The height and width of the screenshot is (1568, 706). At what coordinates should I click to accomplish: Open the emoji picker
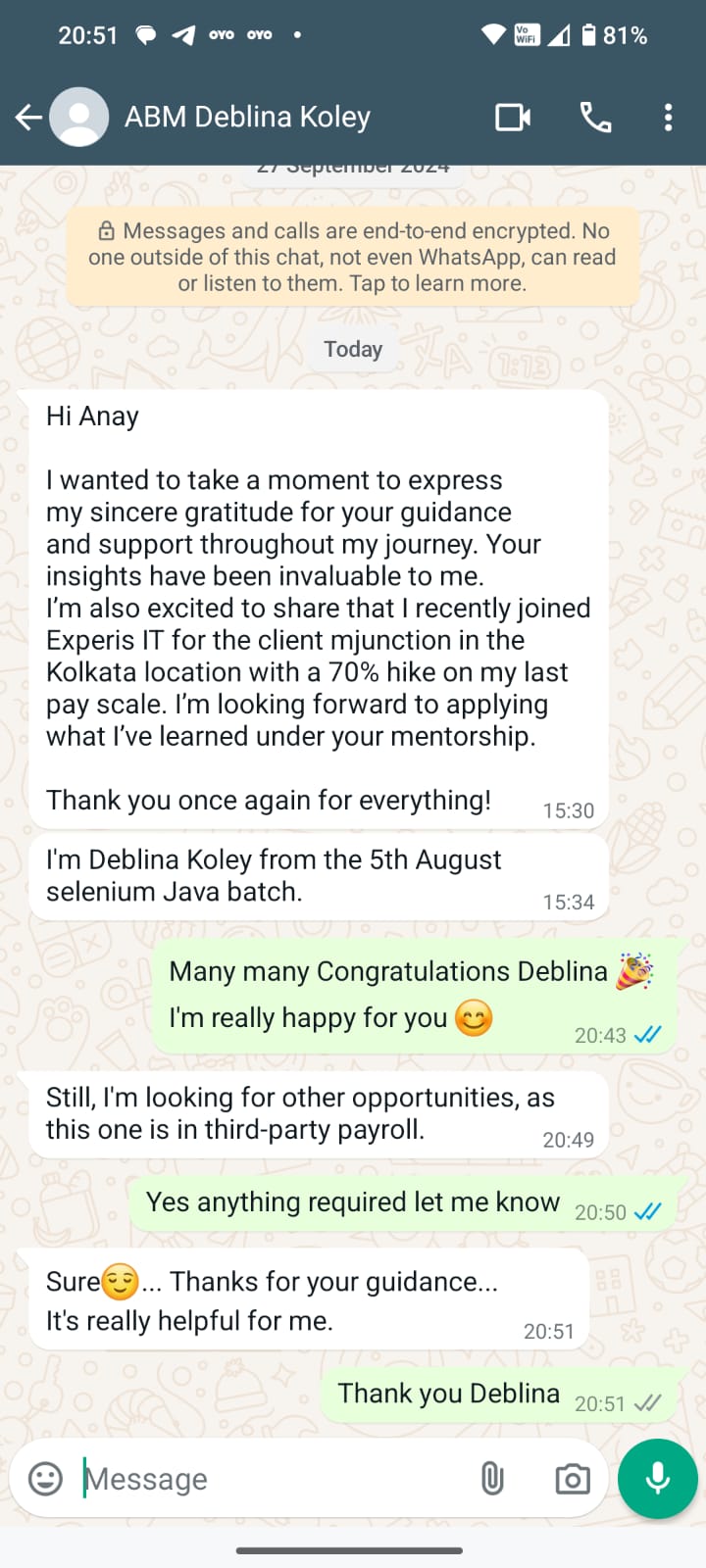tap(45, 1478)
